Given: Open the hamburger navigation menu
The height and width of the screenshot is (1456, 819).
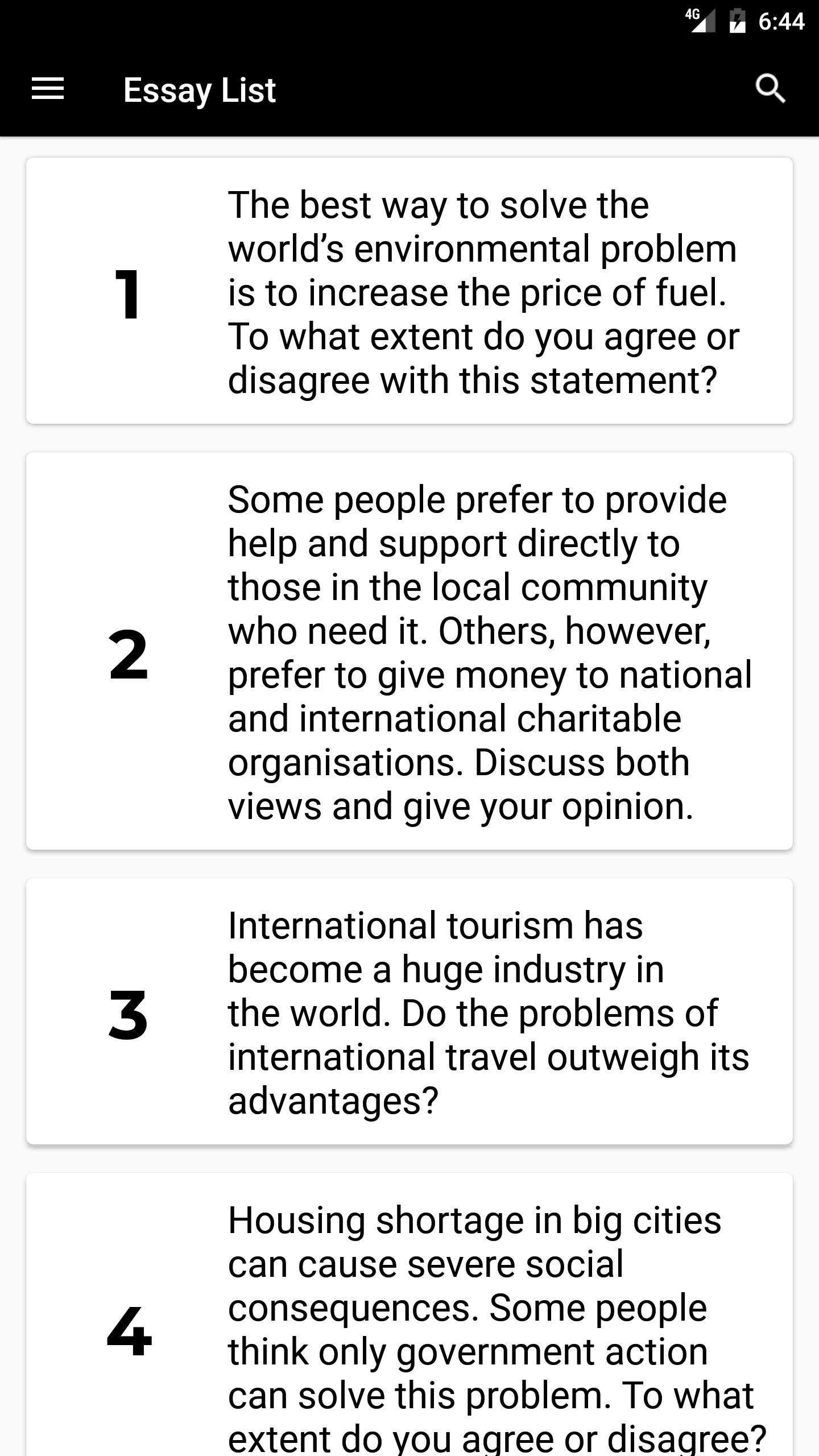Looking at the screenshot, I should coord(48,89).
